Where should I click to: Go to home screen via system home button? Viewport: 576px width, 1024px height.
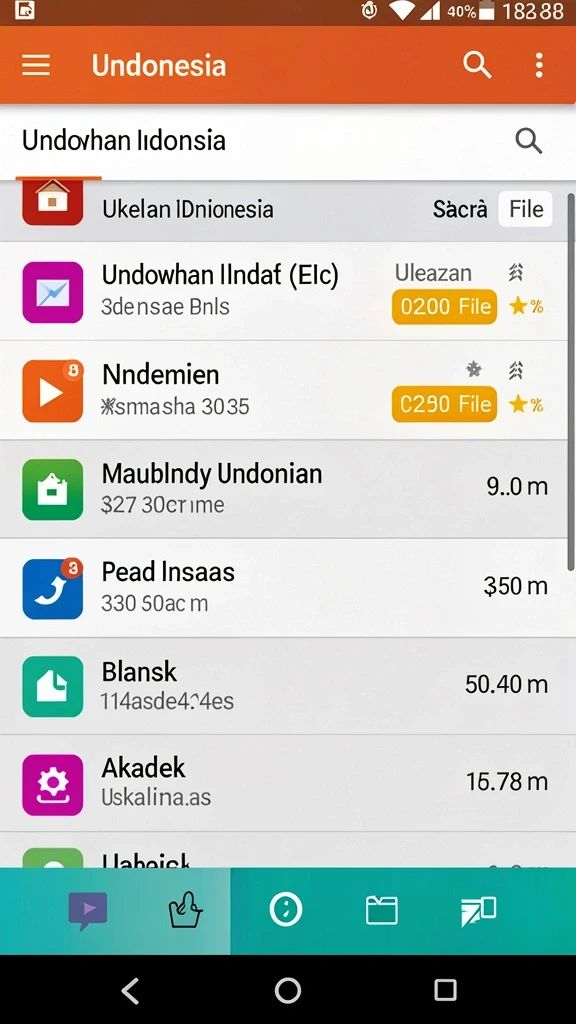tap(288, 991)
